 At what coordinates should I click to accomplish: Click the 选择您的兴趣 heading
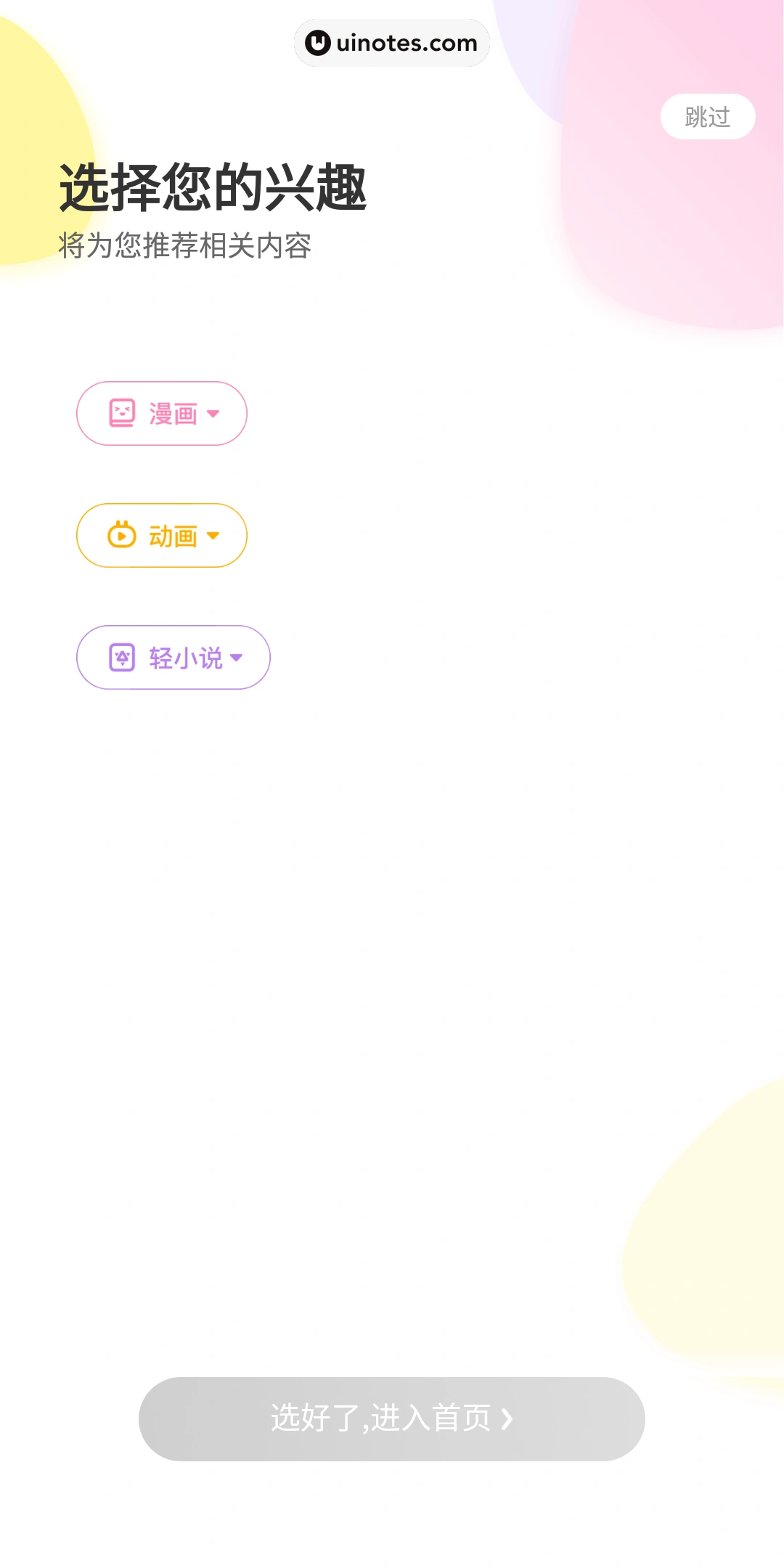pyautogui.click(x=213, y=187)
